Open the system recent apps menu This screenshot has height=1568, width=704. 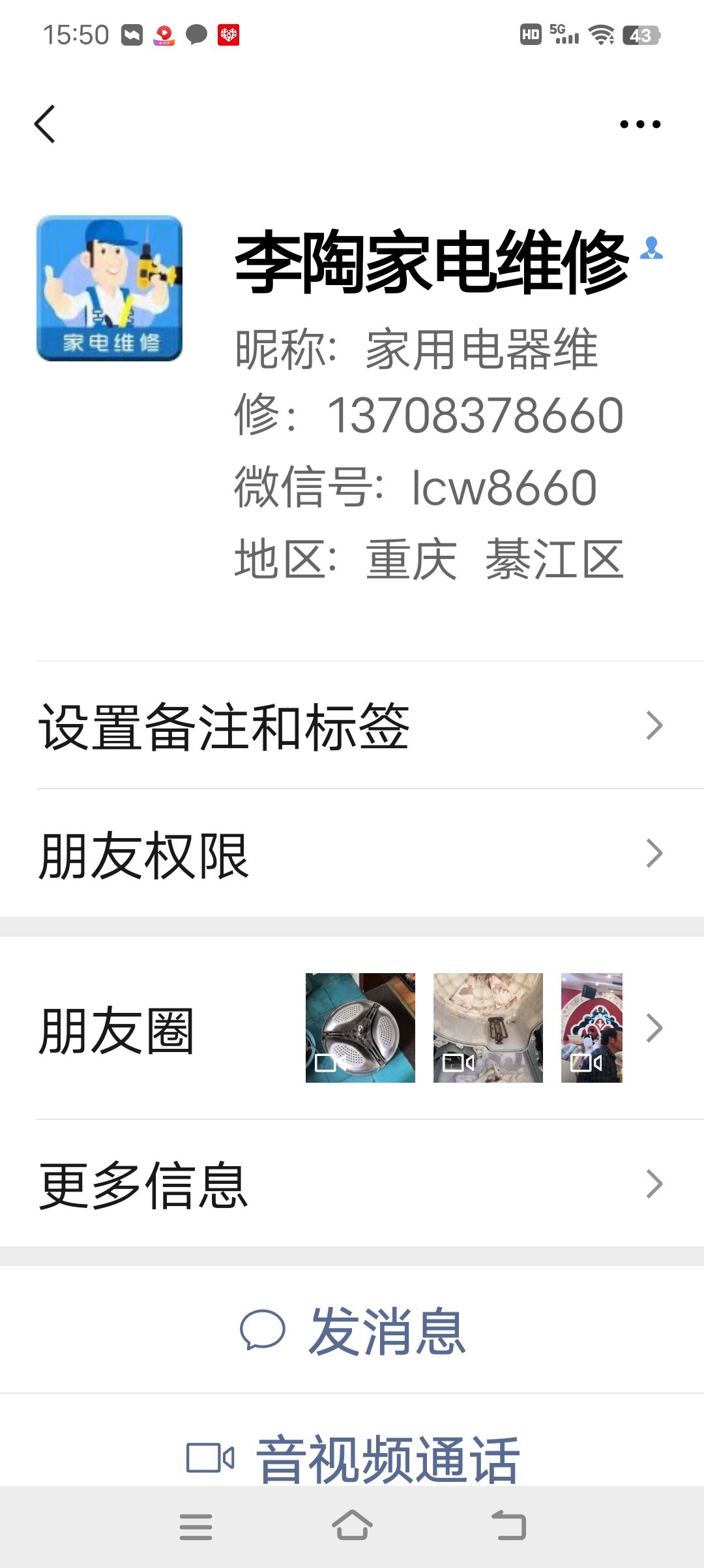196,1527
